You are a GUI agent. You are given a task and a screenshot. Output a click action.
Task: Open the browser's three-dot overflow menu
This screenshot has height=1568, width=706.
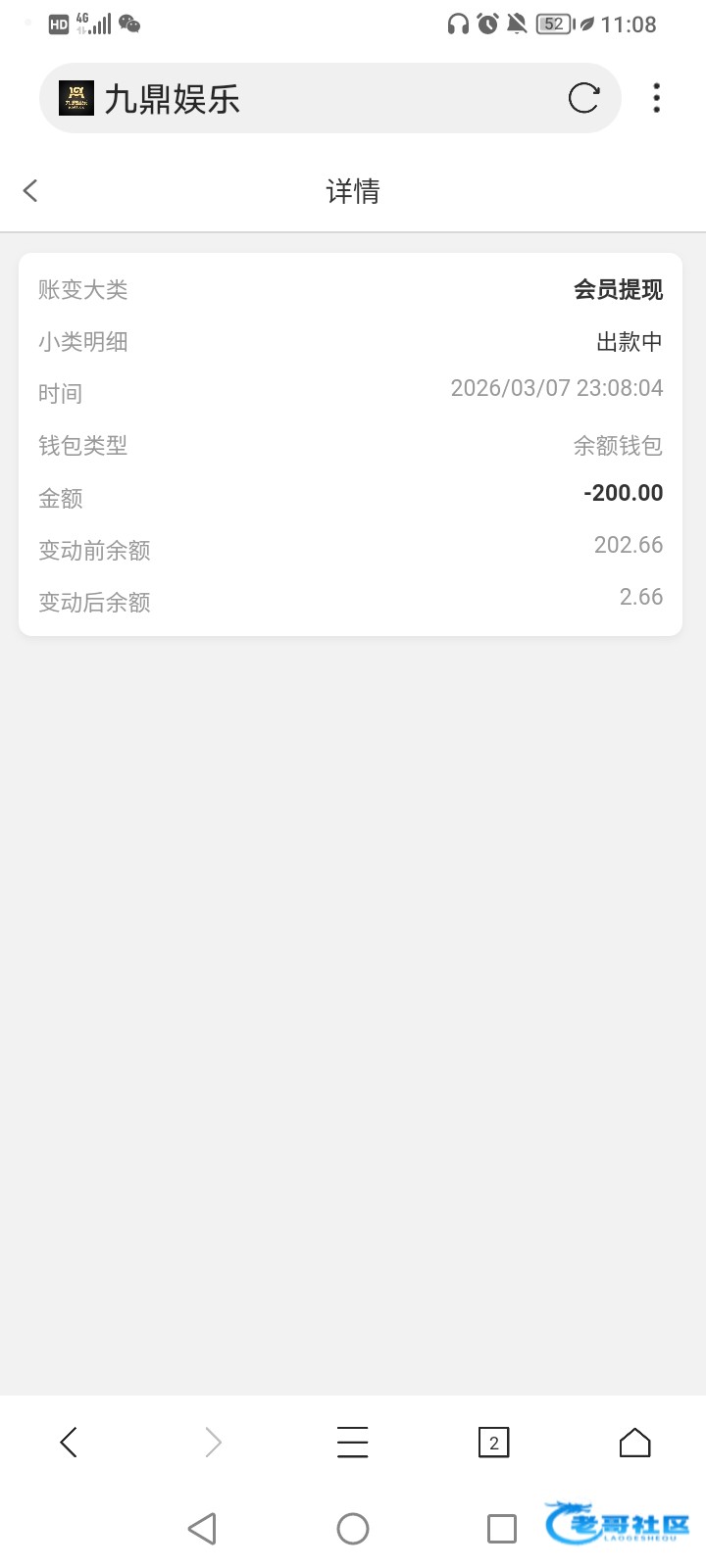click(656, 98)
